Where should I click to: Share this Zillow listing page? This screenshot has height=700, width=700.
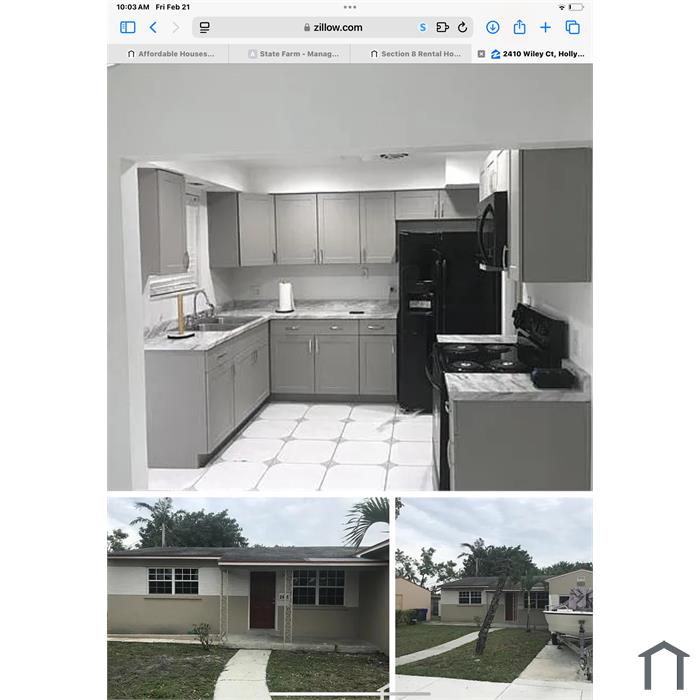tap(519, 28)
